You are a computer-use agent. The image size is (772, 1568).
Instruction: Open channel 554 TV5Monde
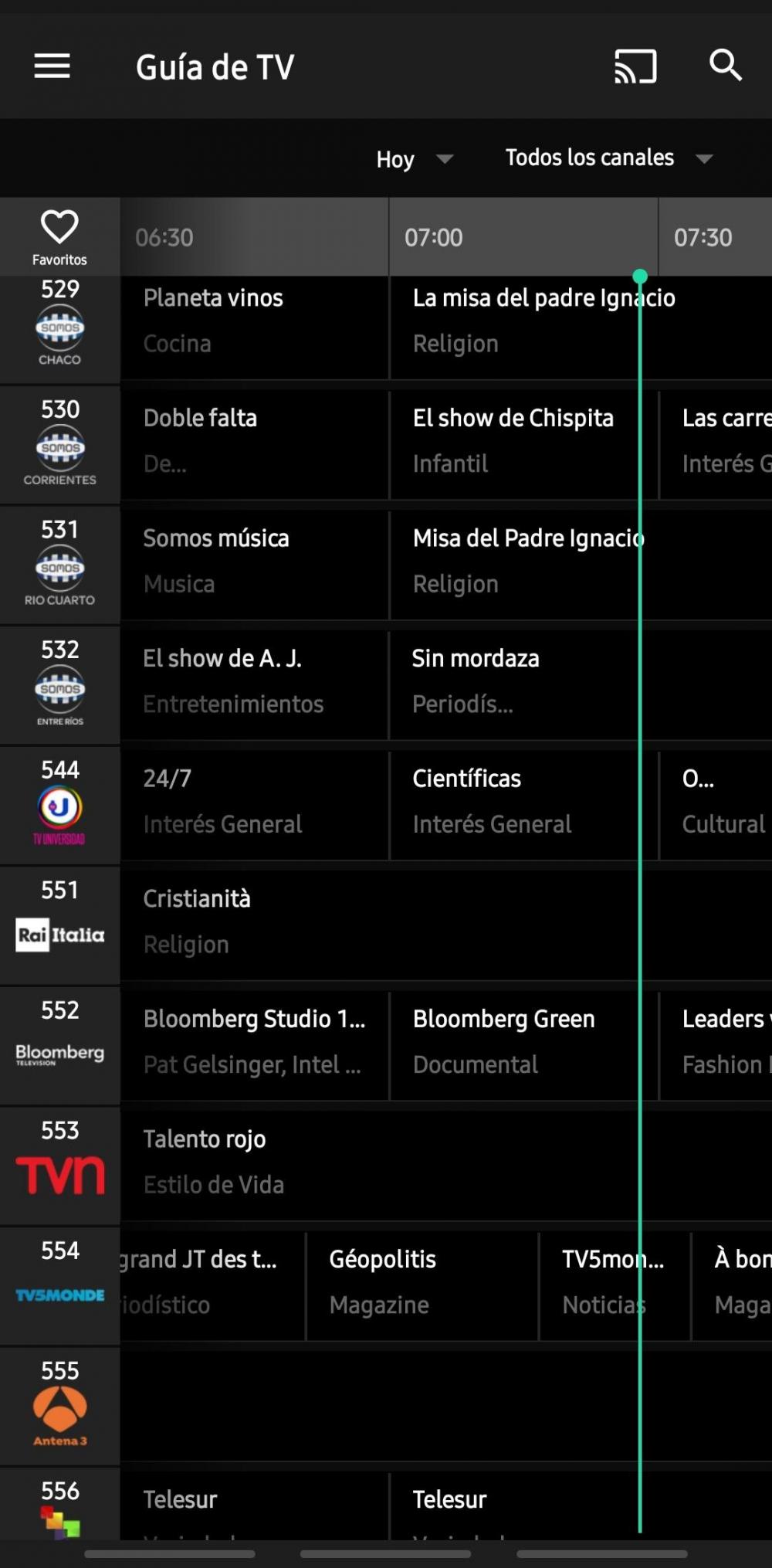59,1284
